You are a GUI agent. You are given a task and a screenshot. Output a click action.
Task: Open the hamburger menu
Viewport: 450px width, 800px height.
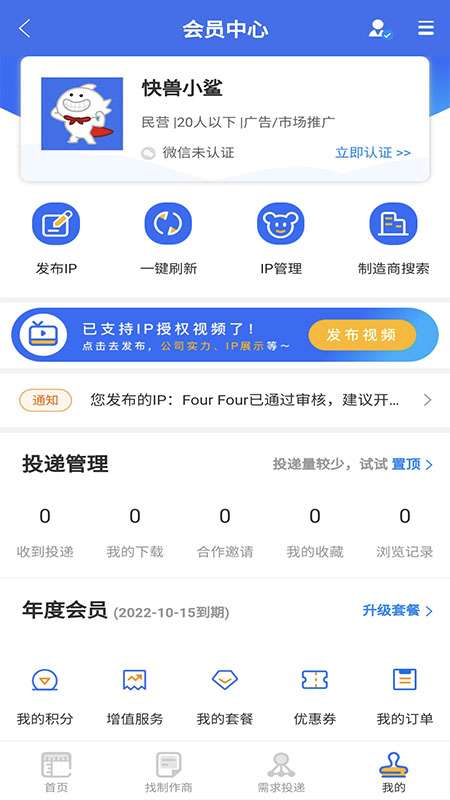[426, 28]
